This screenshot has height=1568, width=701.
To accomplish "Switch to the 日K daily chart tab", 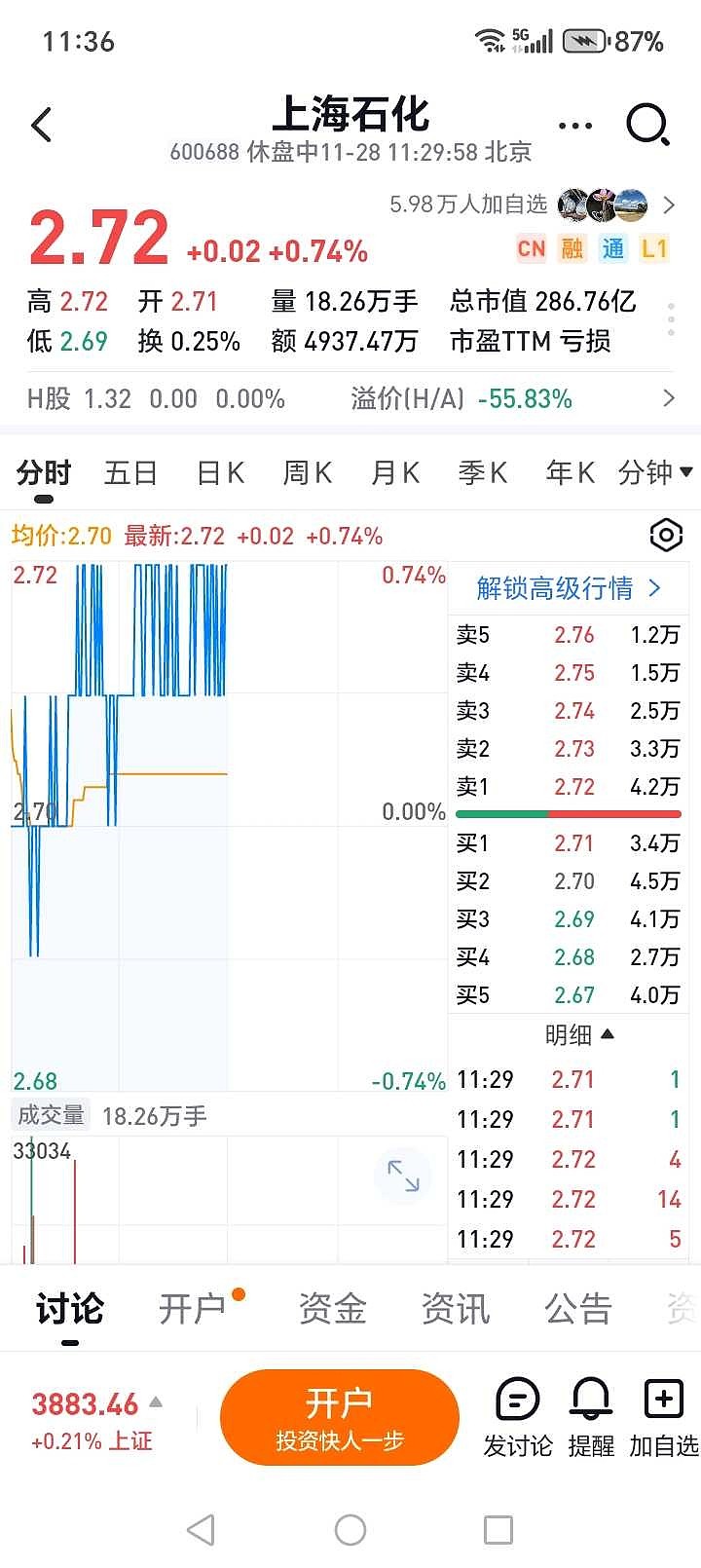I will [x=218, y=472].
